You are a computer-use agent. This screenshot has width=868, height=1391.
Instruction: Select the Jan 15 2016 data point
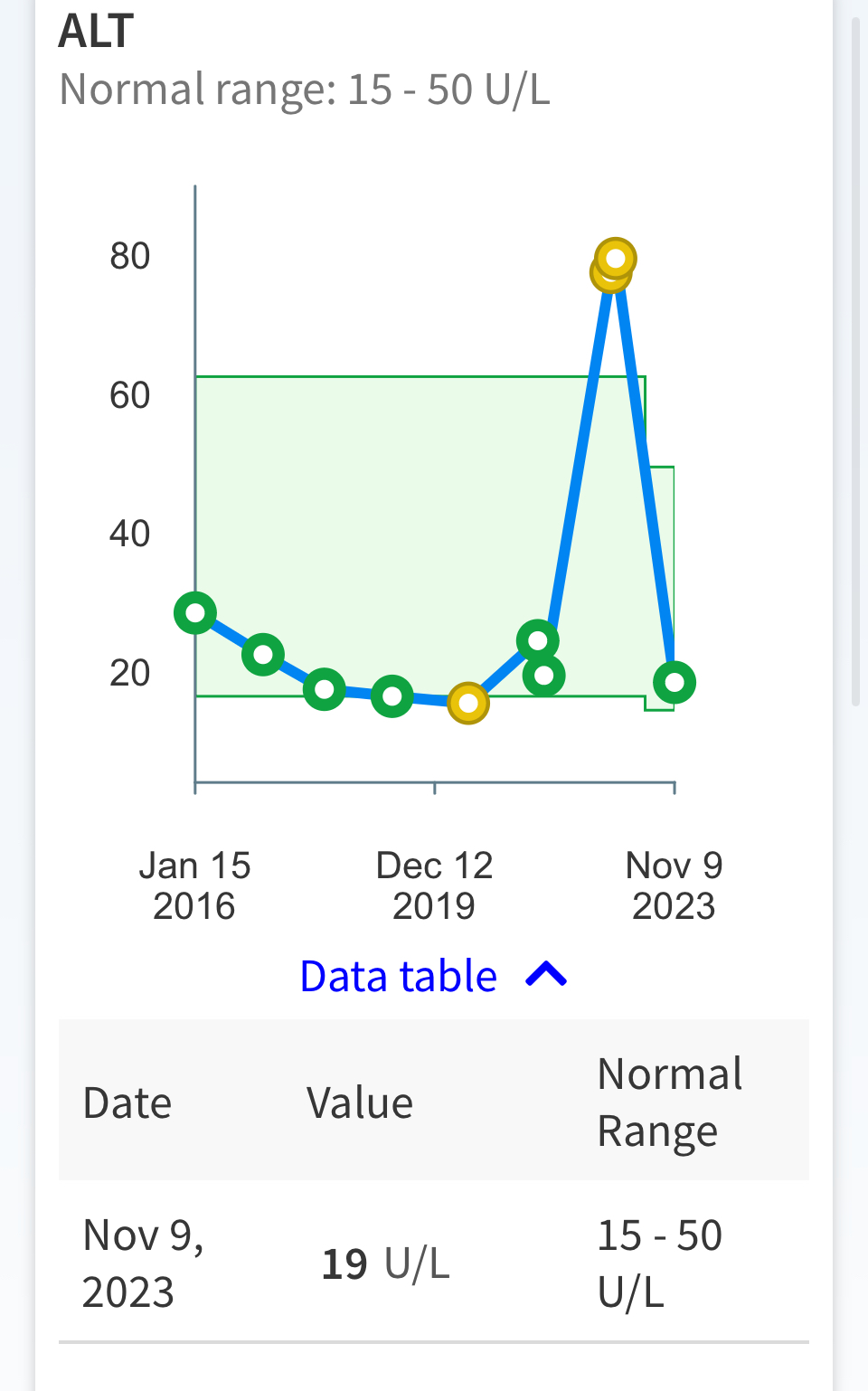pyautogui.click(x=195, y=613)
